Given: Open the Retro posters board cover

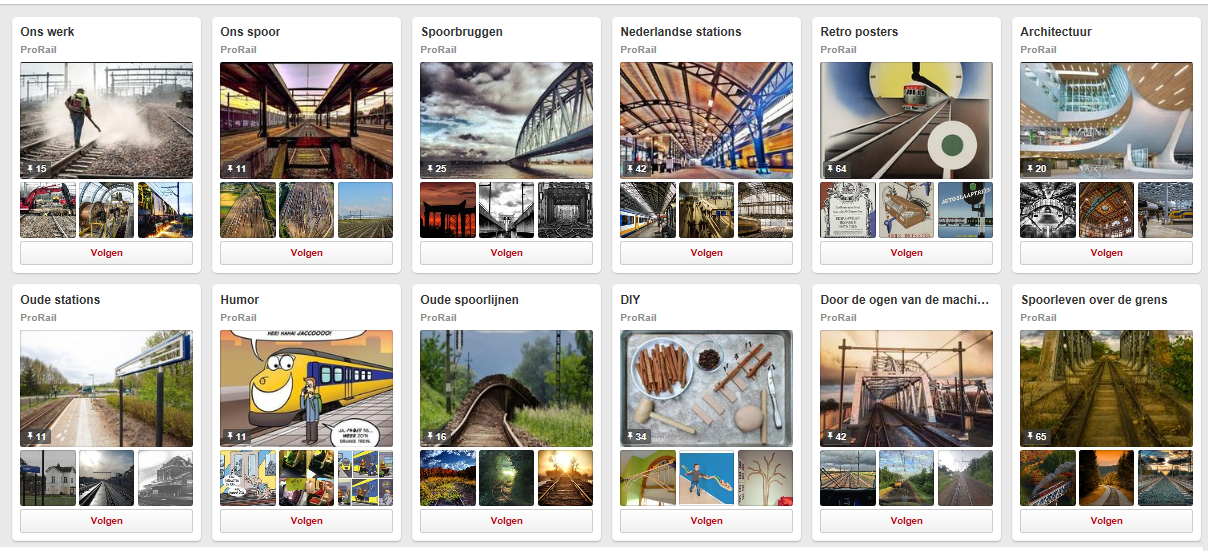Looking at the screenshot, I should point(906,120).
